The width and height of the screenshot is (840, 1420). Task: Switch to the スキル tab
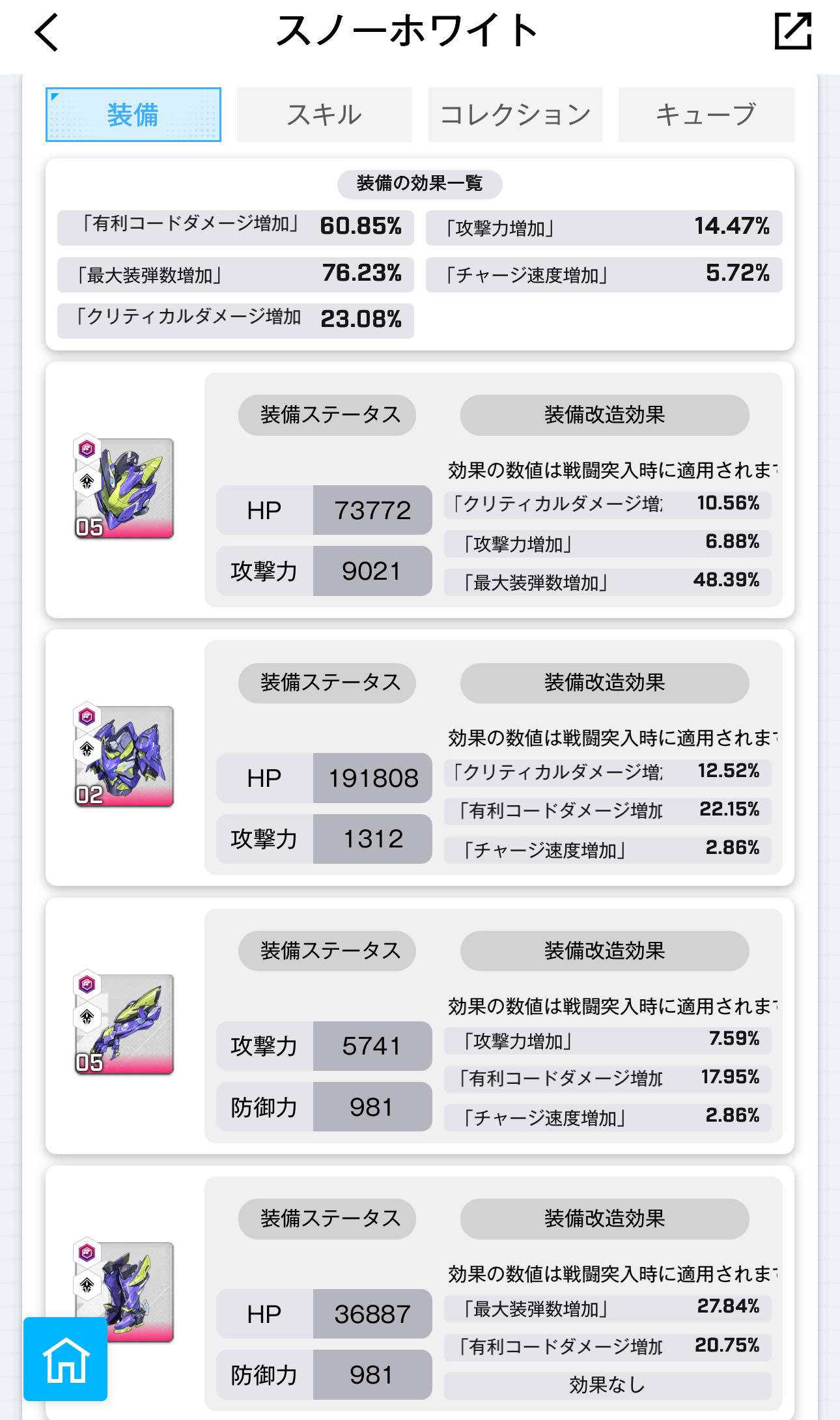click(324, 115)
